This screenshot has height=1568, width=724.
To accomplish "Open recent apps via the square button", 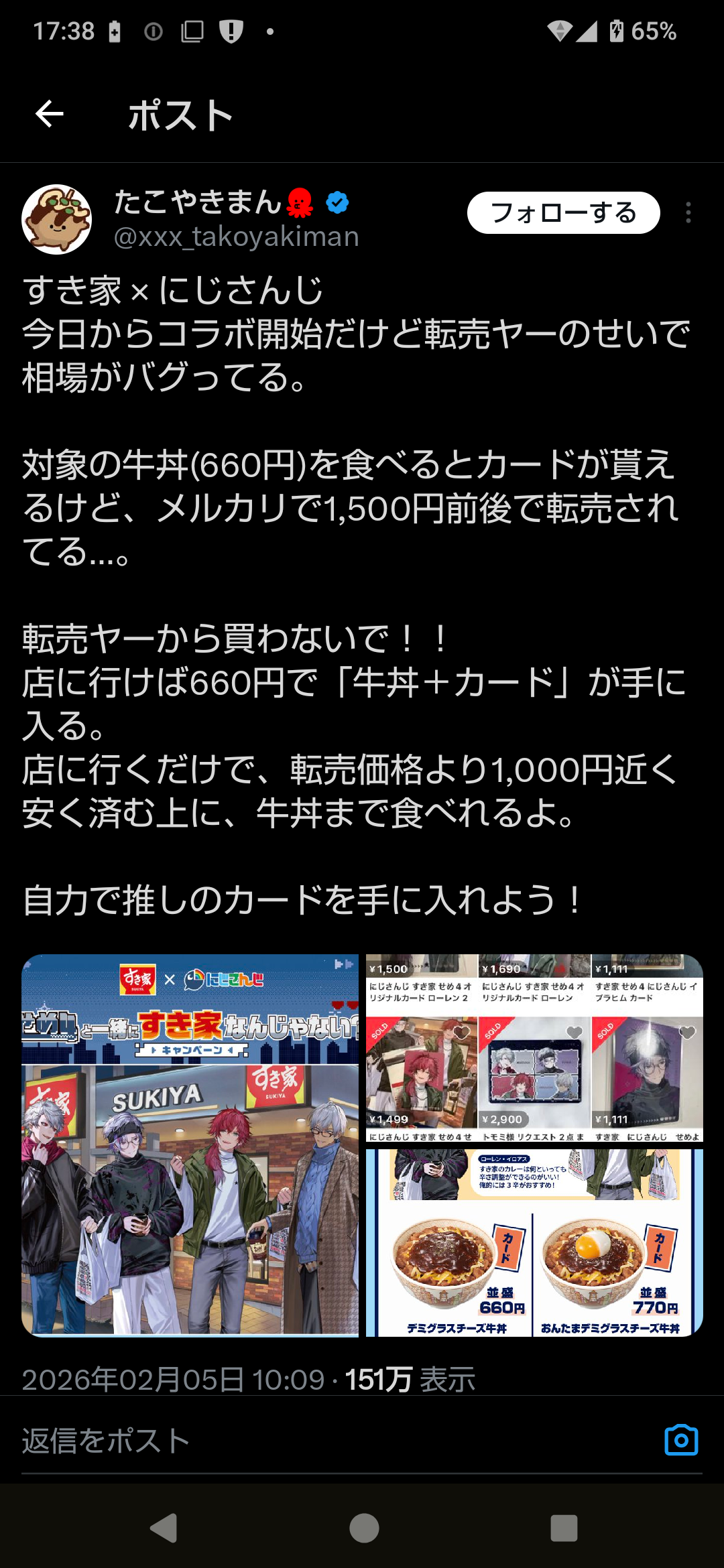I will 564,1528.
